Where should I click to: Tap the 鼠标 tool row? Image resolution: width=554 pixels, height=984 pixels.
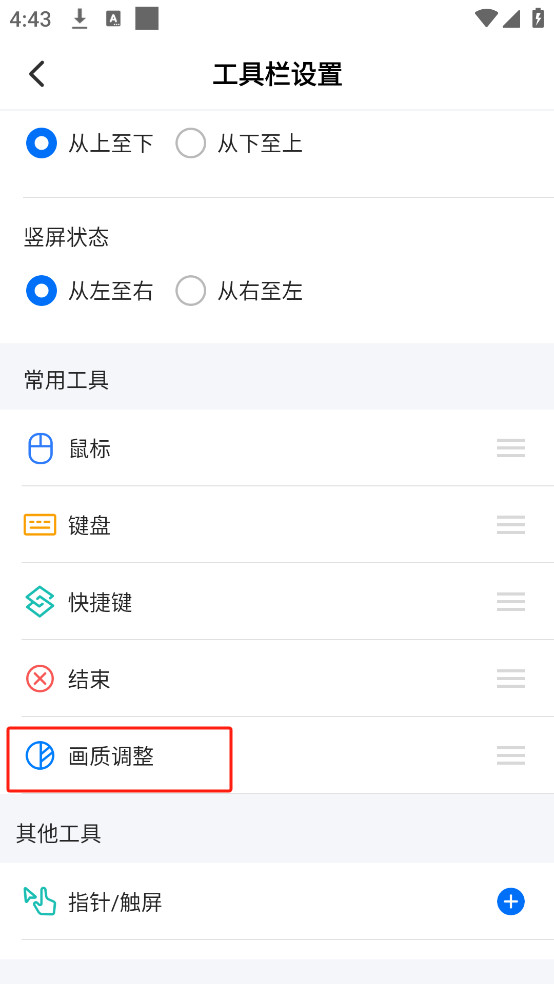[x=277, y=448]
